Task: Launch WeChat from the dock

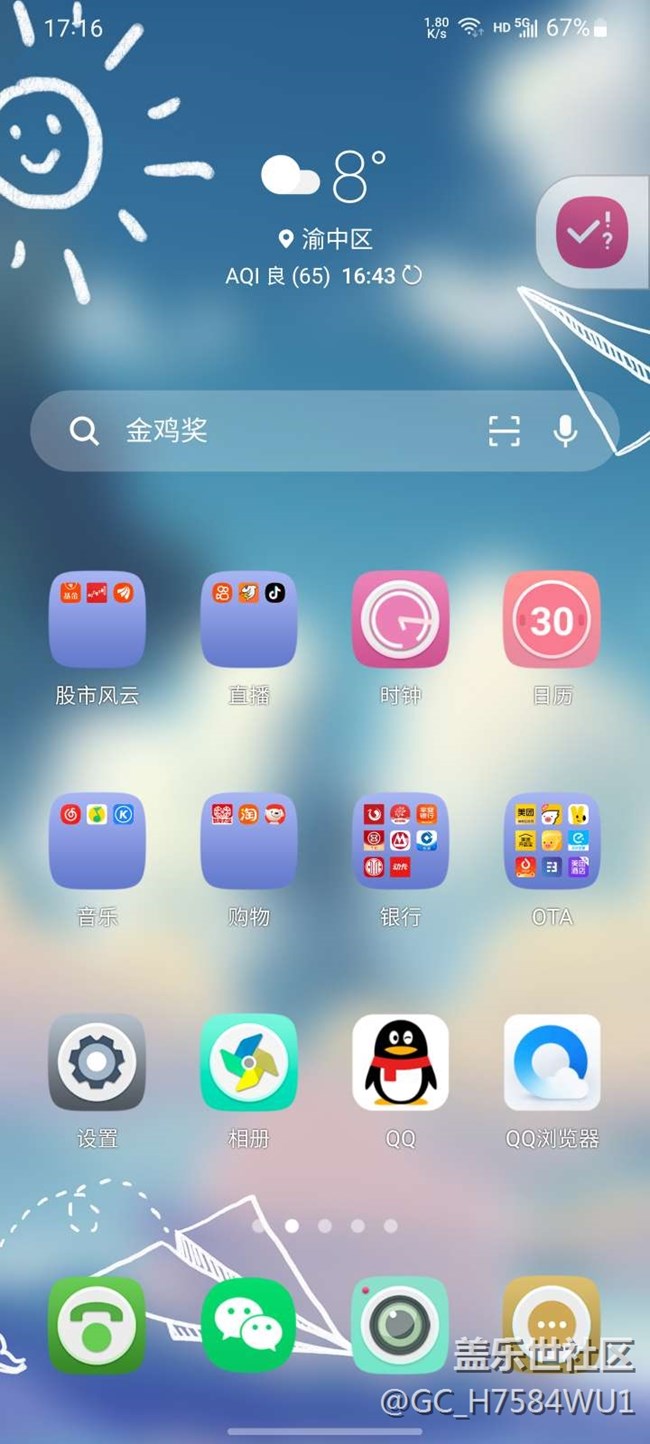Action: pos(249,1325)
